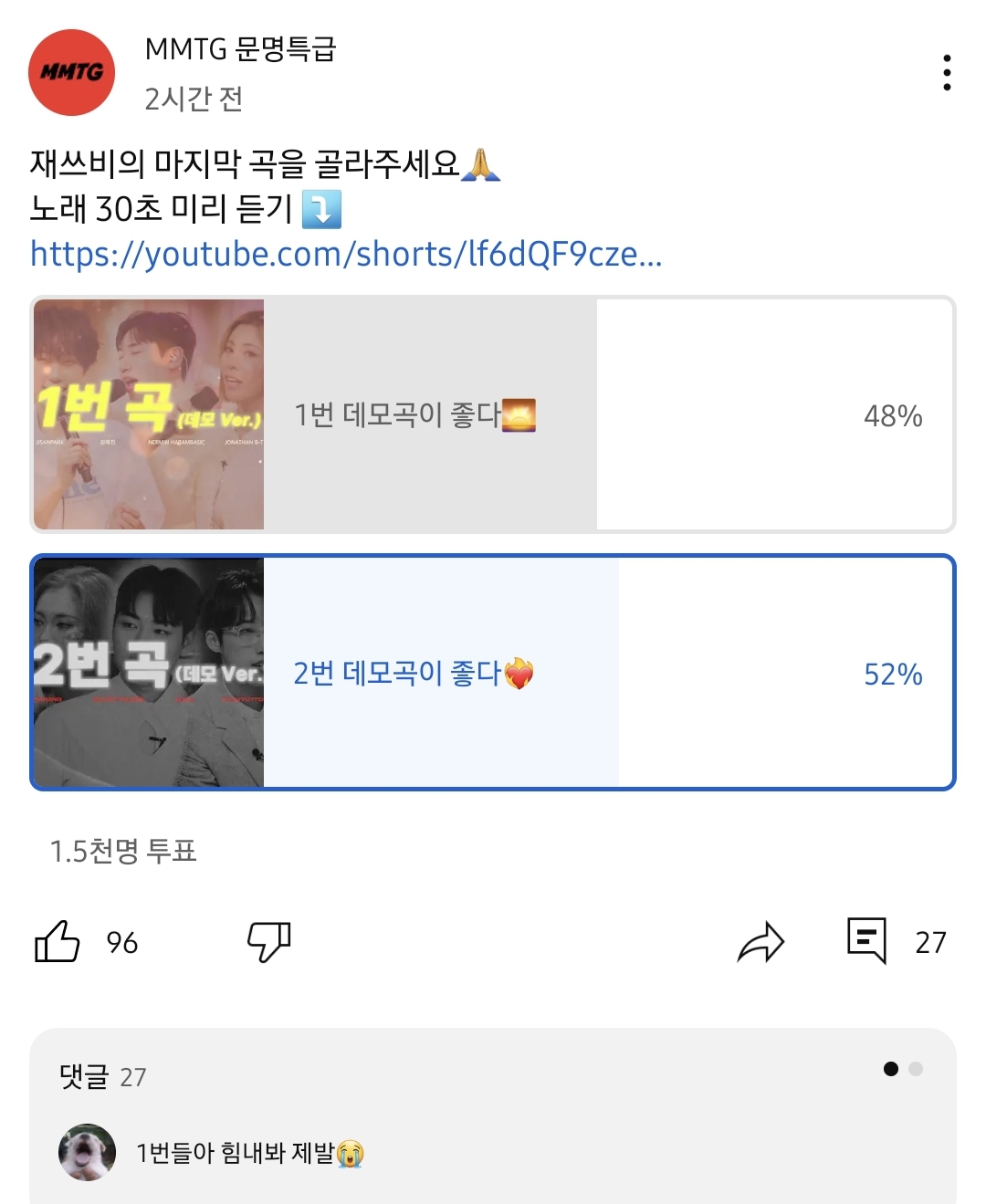The height and width of the screenshot is (1204, 986).
Task: Vote for 1번 데모곡이 좋다 option
Action: [493, 414]
